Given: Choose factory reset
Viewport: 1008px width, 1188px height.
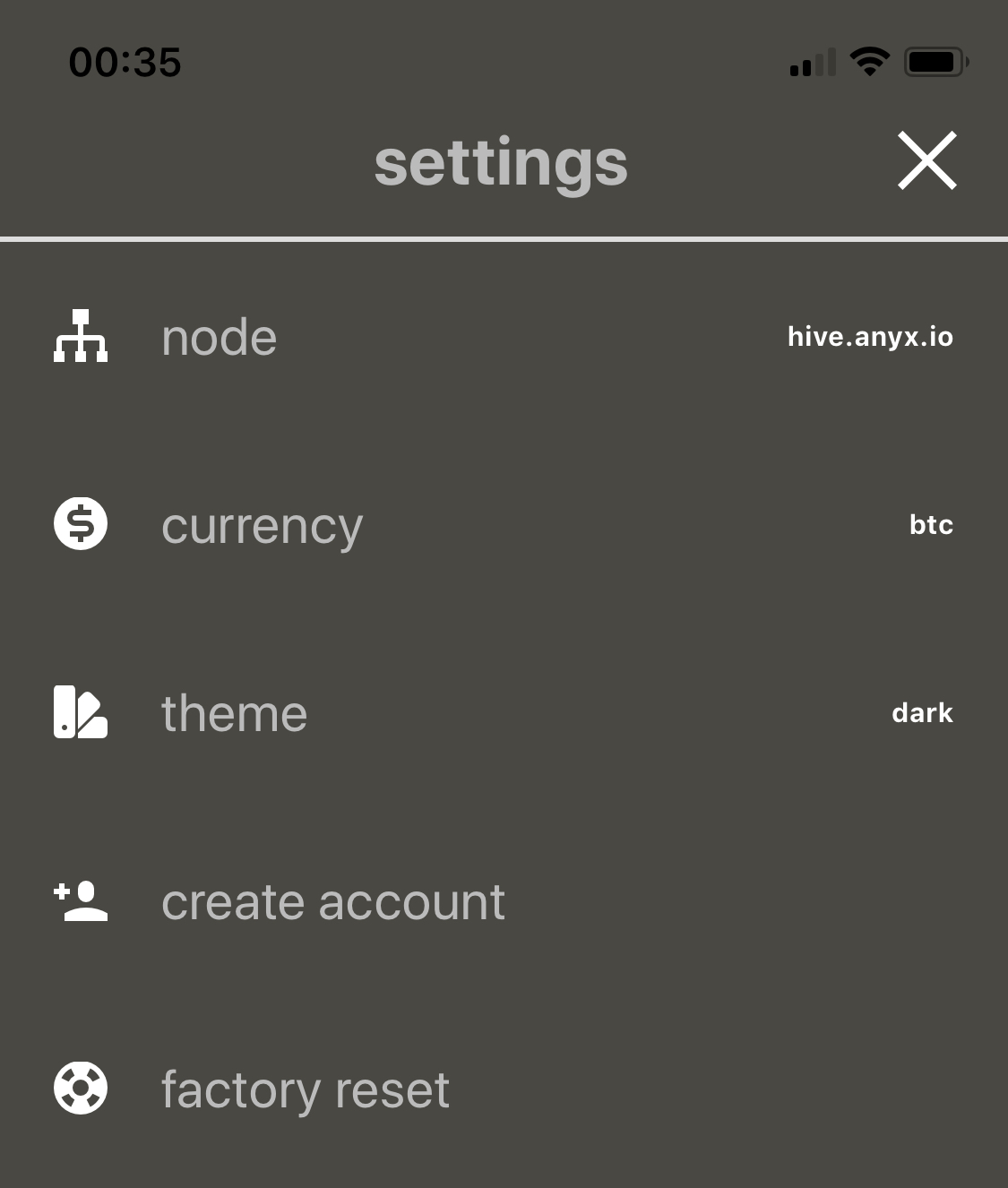Looking at the screenshot, I should point(305,1089).
